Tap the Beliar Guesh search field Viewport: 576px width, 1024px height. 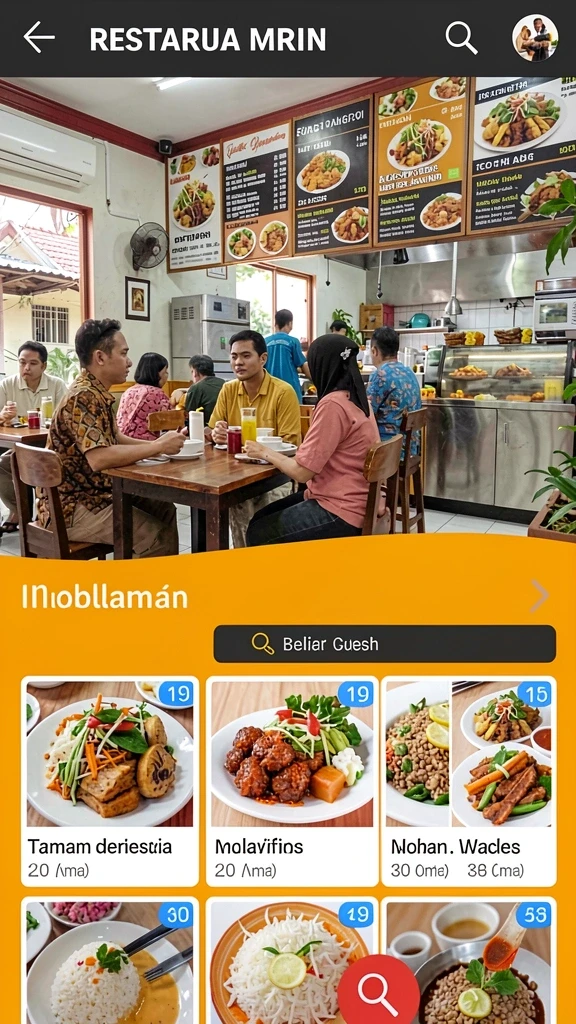click(385, 644)
